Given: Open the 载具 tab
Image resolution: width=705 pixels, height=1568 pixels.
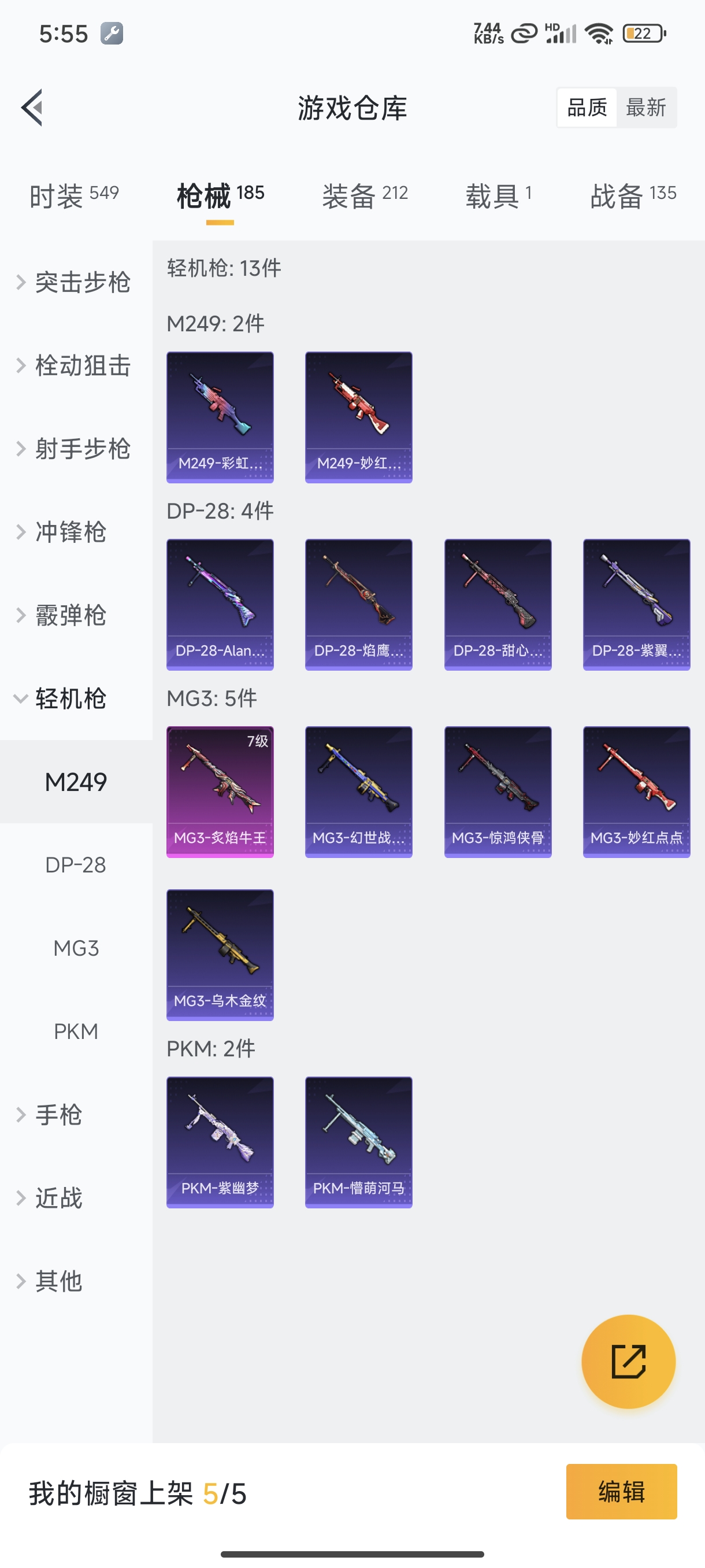Looking at the screenshot, I should [498, 196].
